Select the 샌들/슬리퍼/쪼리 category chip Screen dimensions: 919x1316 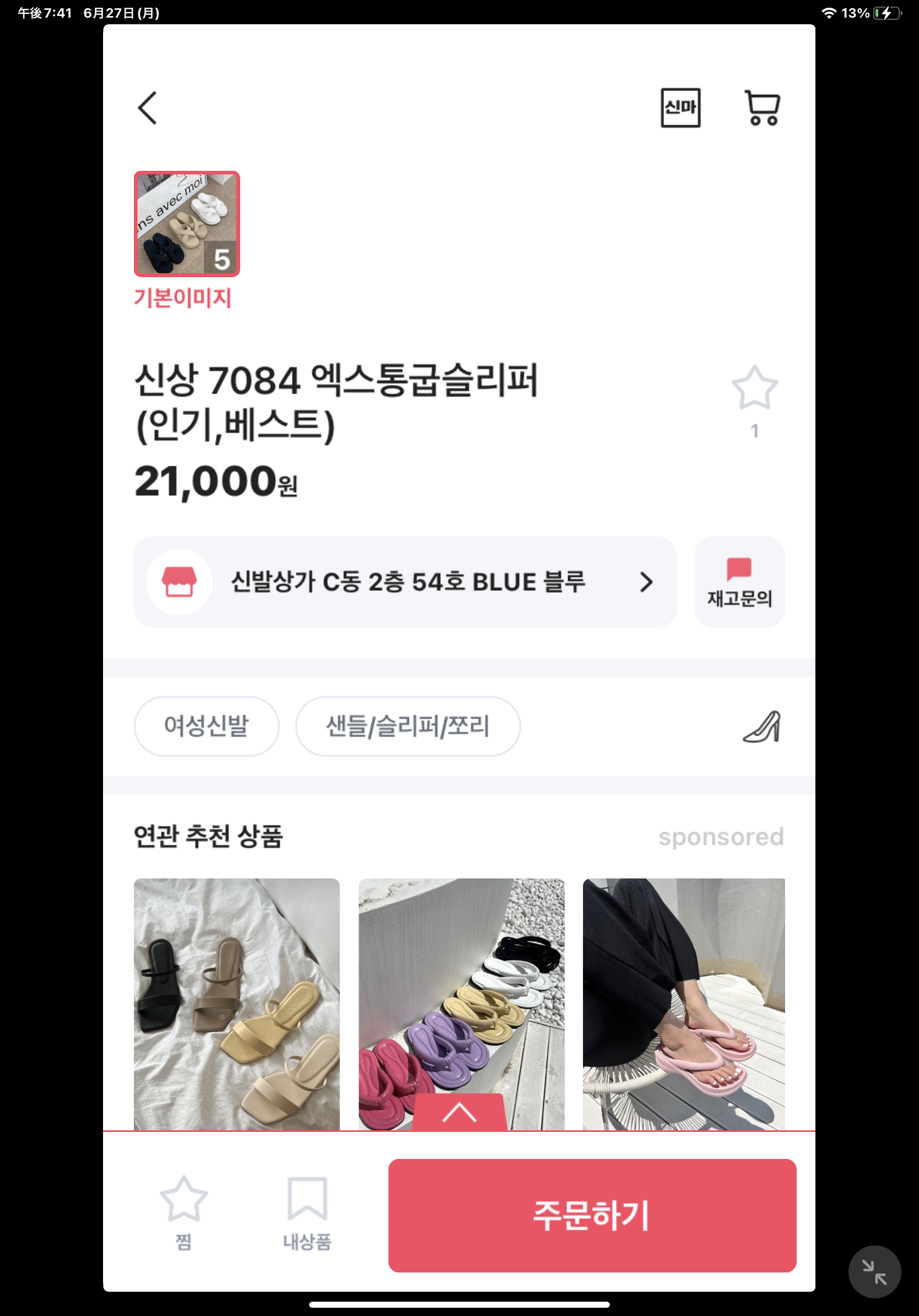[x=407, y=726]
